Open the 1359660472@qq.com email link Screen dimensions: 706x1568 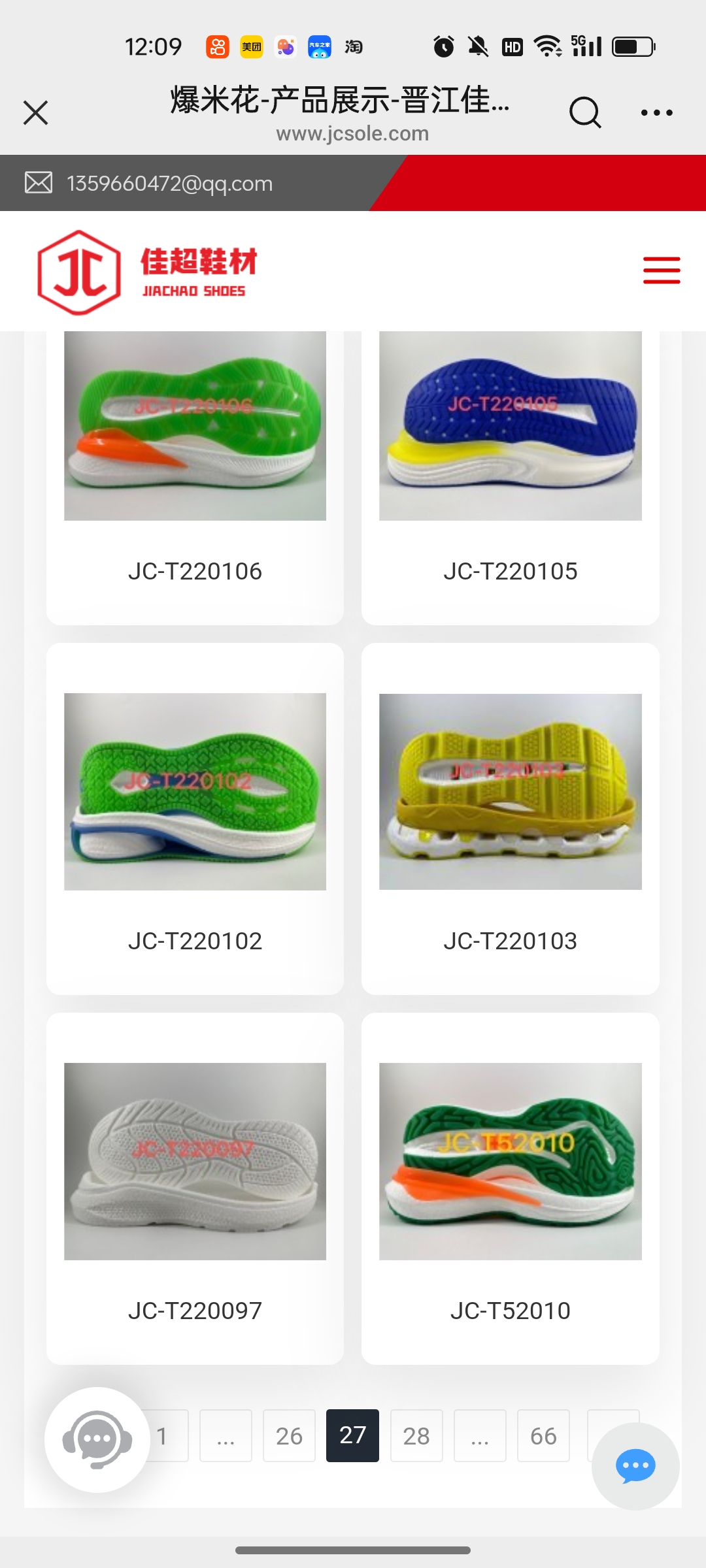169,184
